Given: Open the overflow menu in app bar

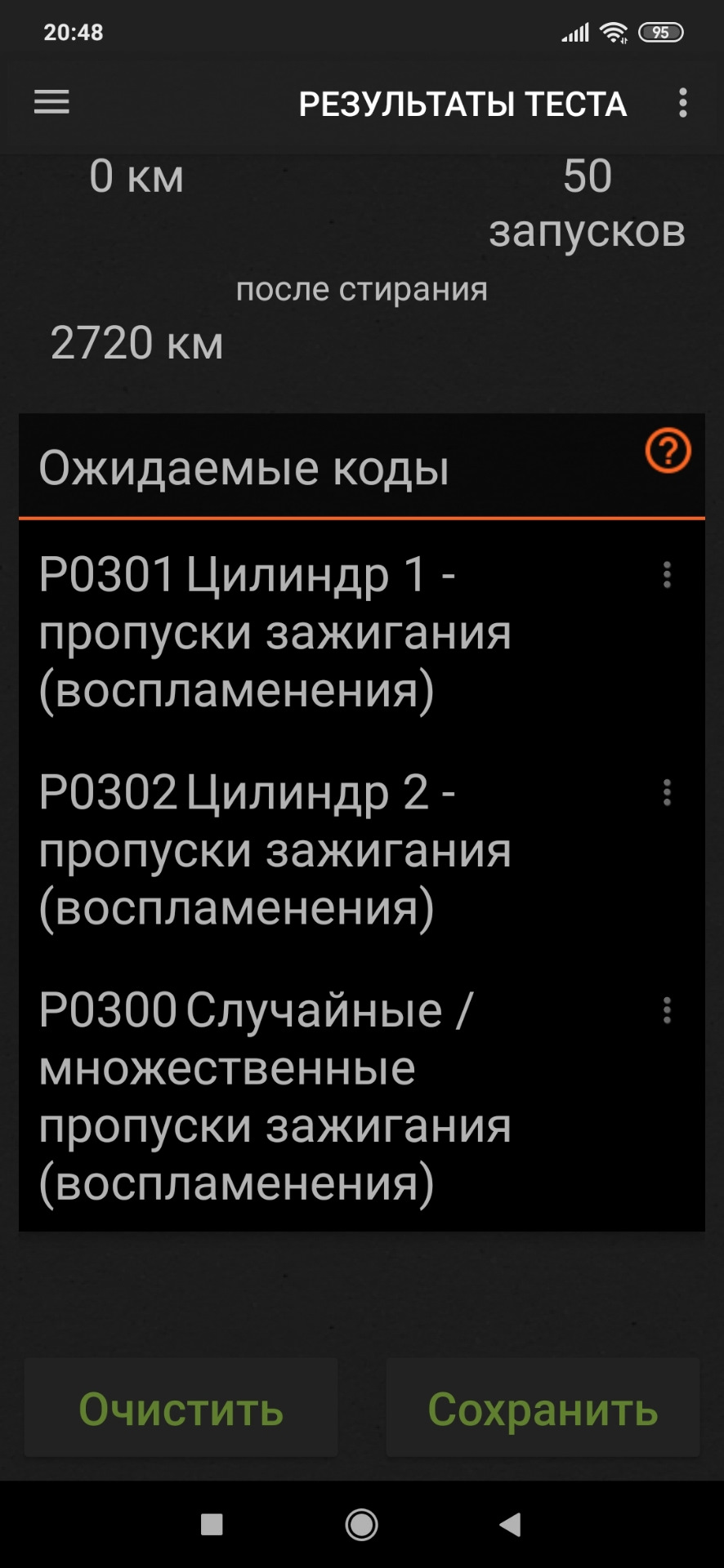Looking at the screenshot, I should point(683,103).
